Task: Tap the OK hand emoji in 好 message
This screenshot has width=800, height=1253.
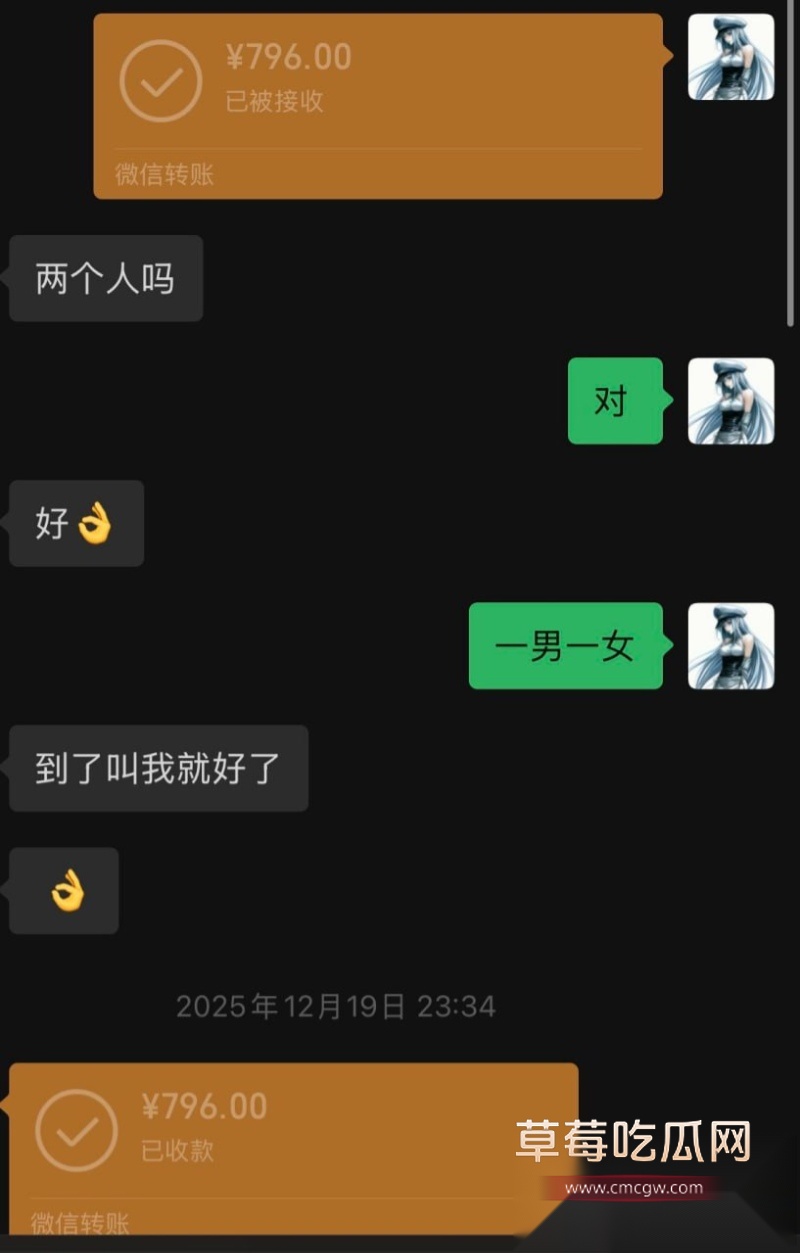Action: 98,523
